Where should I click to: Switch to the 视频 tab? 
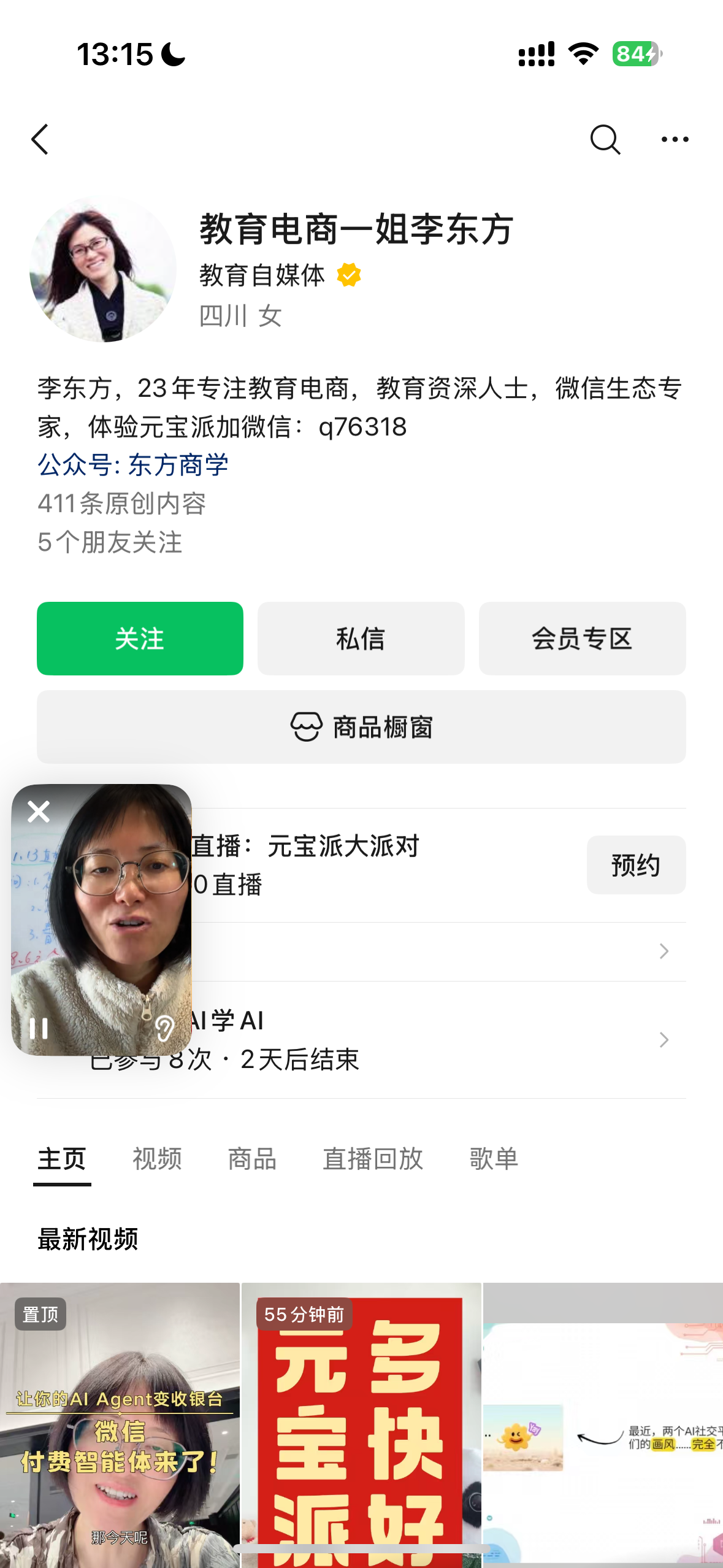point(157,1159)
